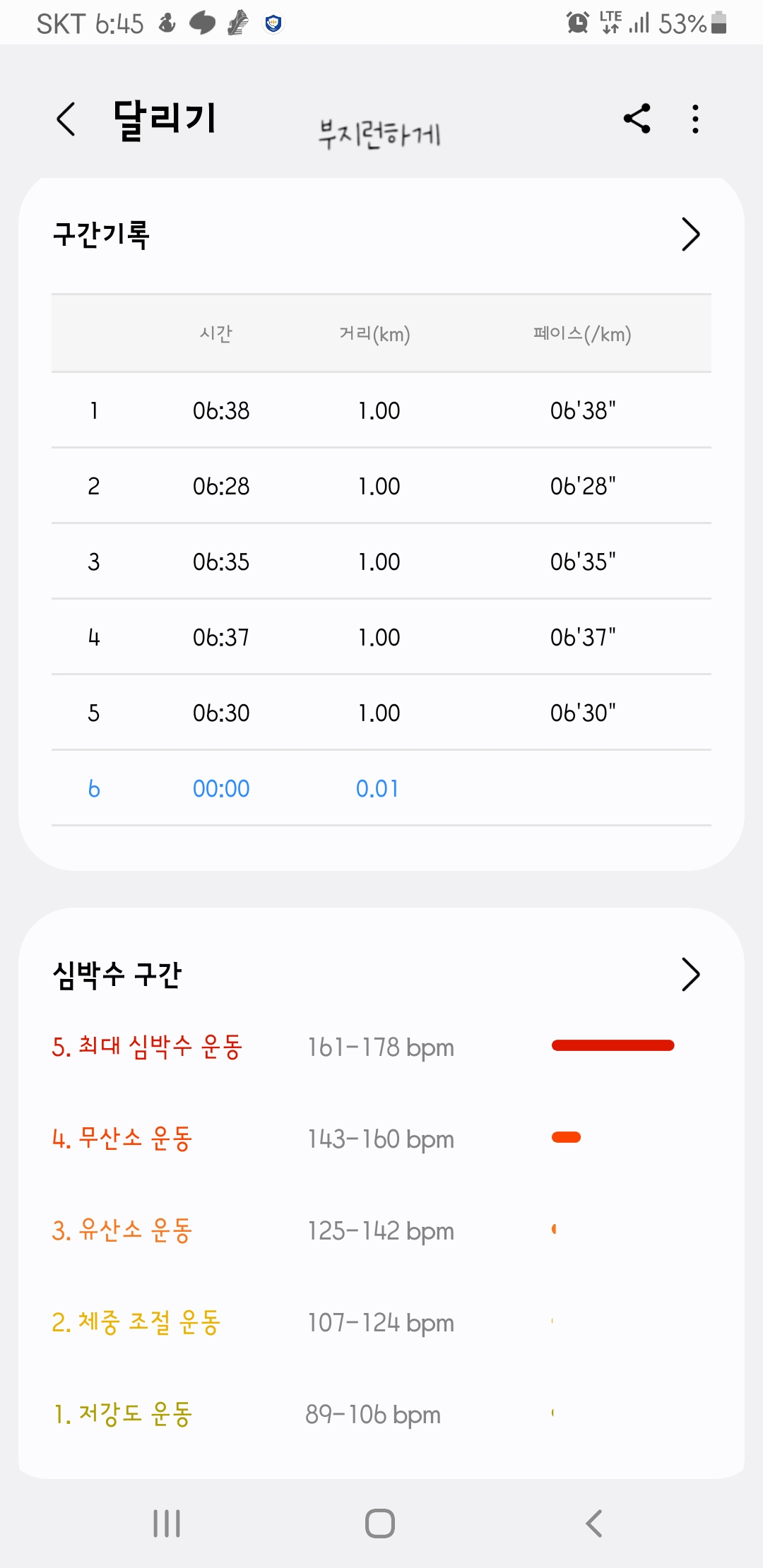The width and height of the screenshot is (763, 1568).
Task: Open 구간기록 details
Action: (x=690, y=234)
